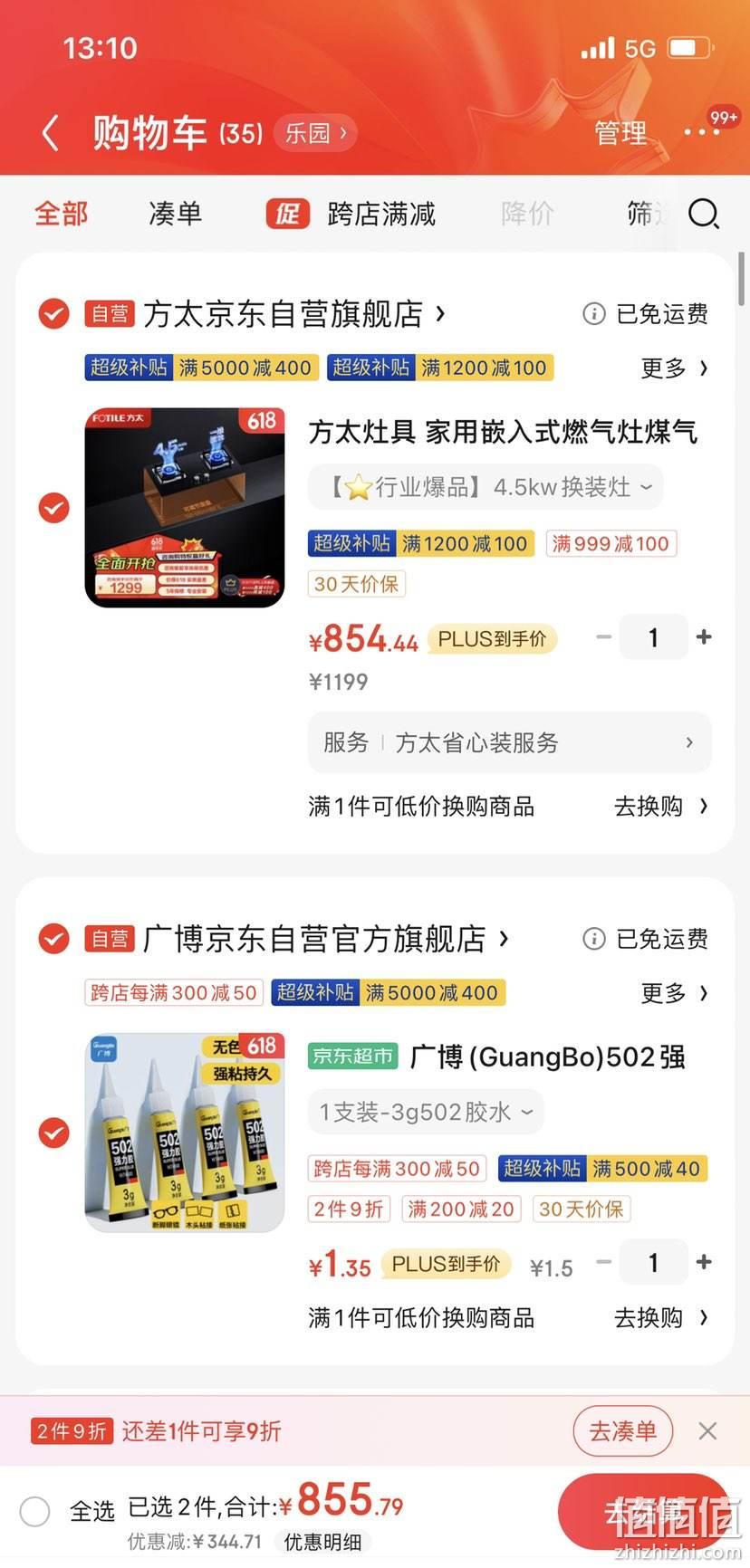Search within the cart
The width and height of the screenshot is (750, 1568).
pyautogui.click(x=704, y=215)
